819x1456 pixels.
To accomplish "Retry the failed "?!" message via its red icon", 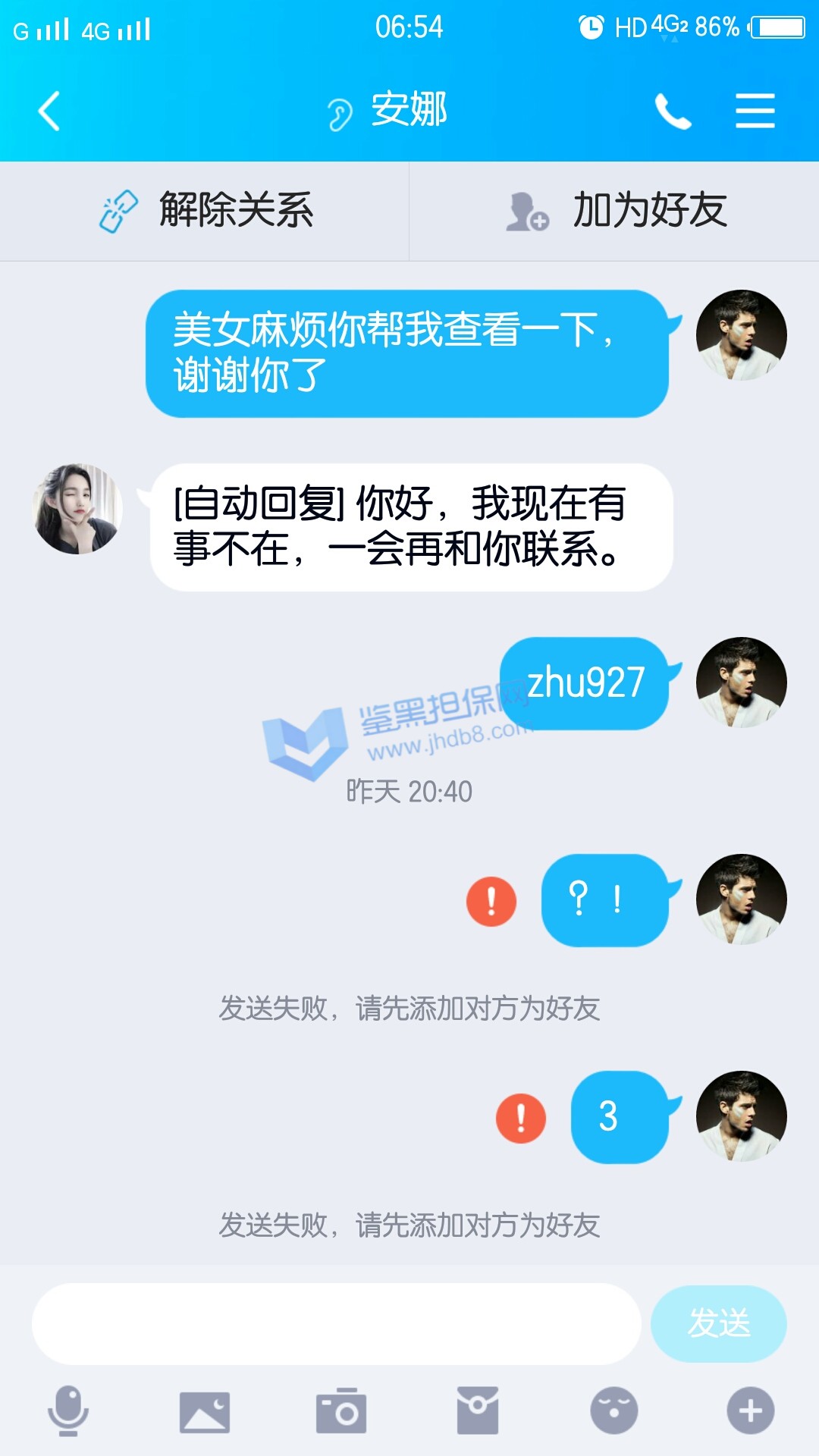I will coord(491,901).
